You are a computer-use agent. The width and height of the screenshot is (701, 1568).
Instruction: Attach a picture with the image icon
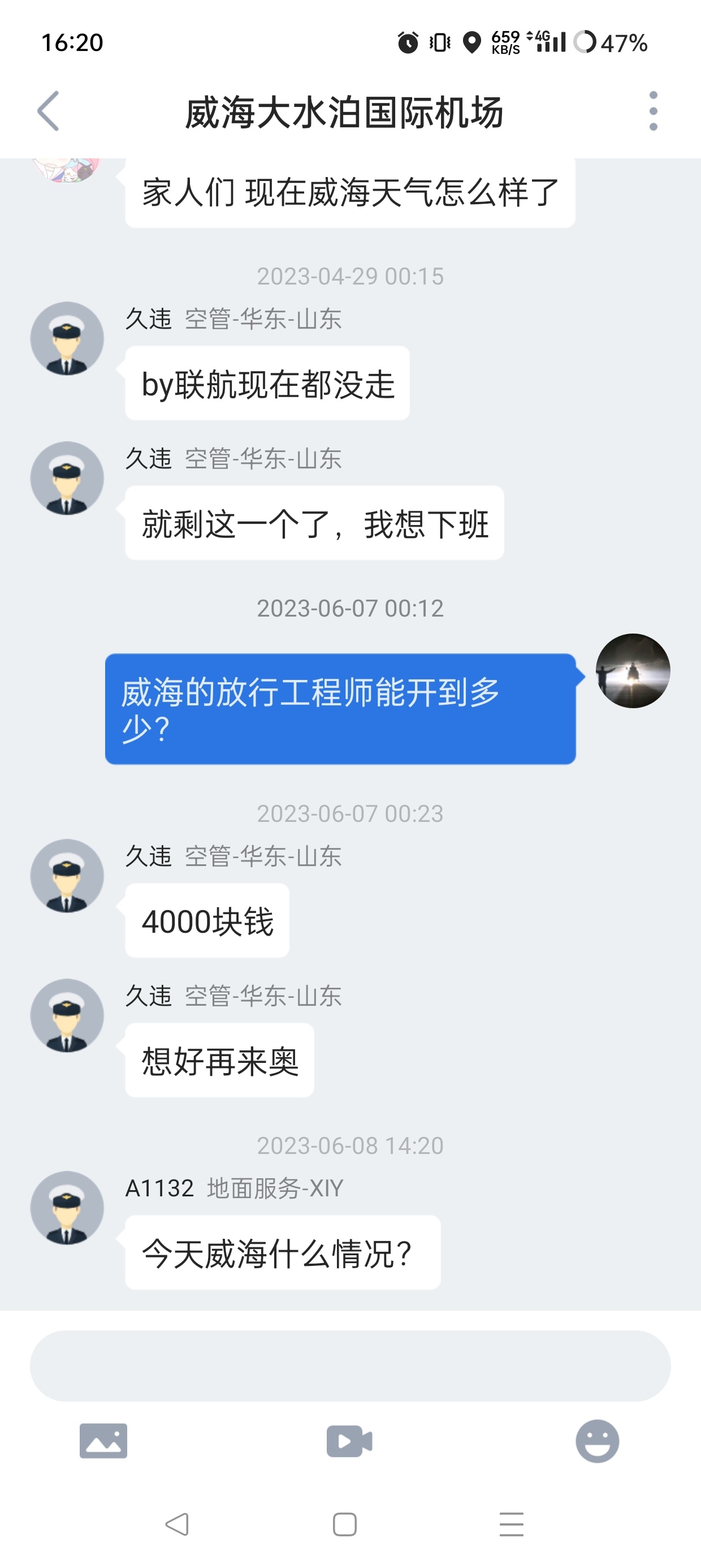click(x=103, y=1441)
